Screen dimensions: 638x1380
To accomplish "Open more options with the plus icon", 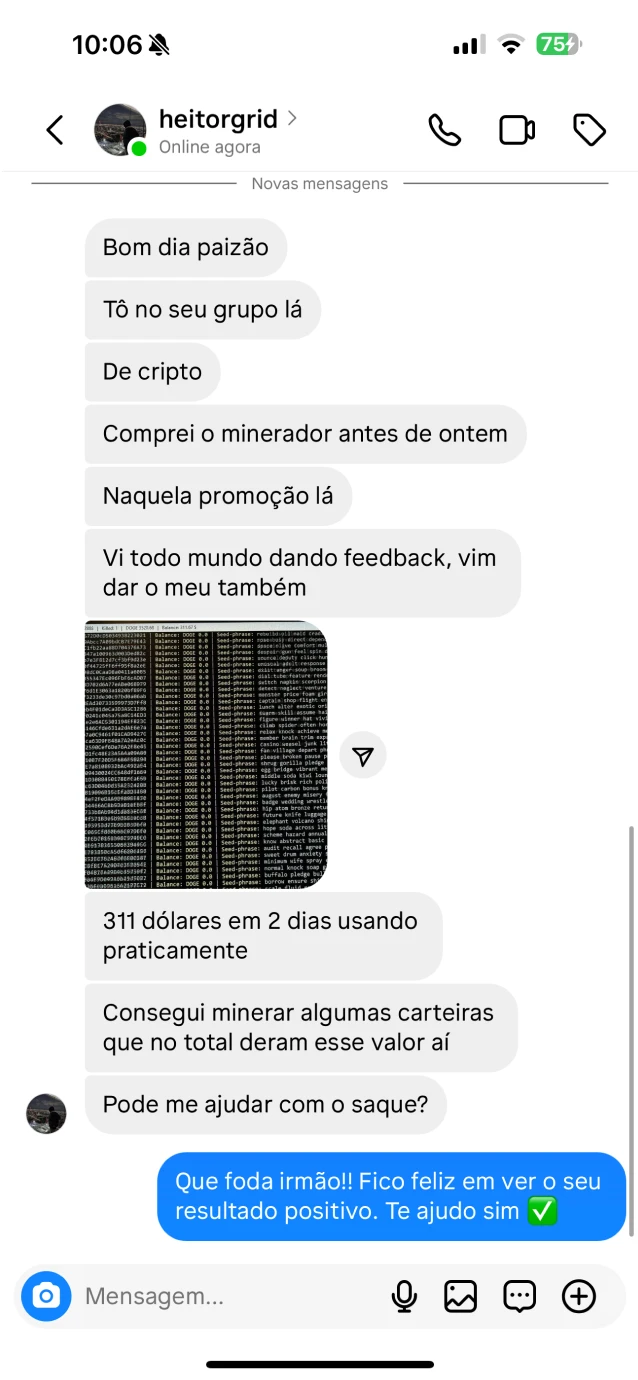I will [579, 1297].
